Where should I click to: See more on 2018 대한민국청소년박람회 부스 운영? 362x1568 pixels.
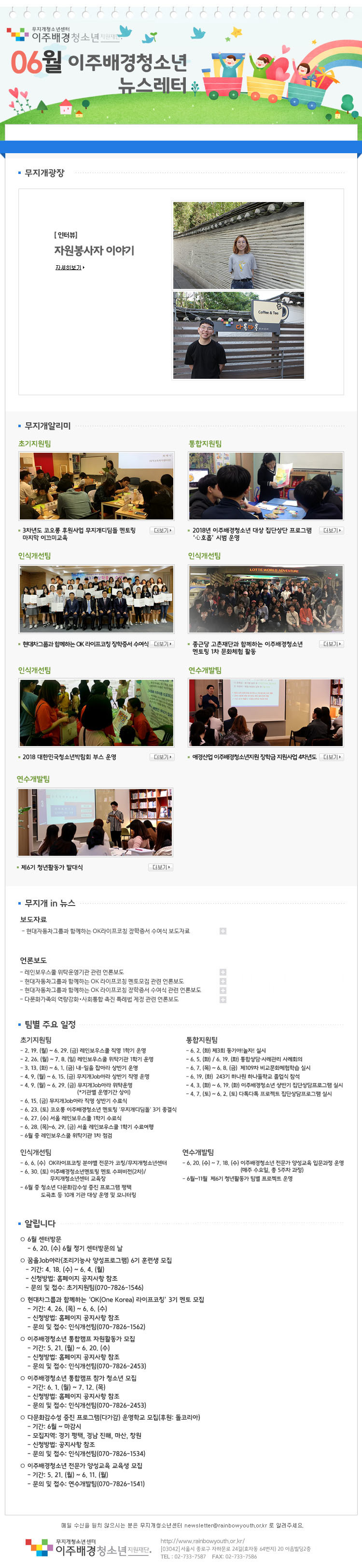click(162, 757)
